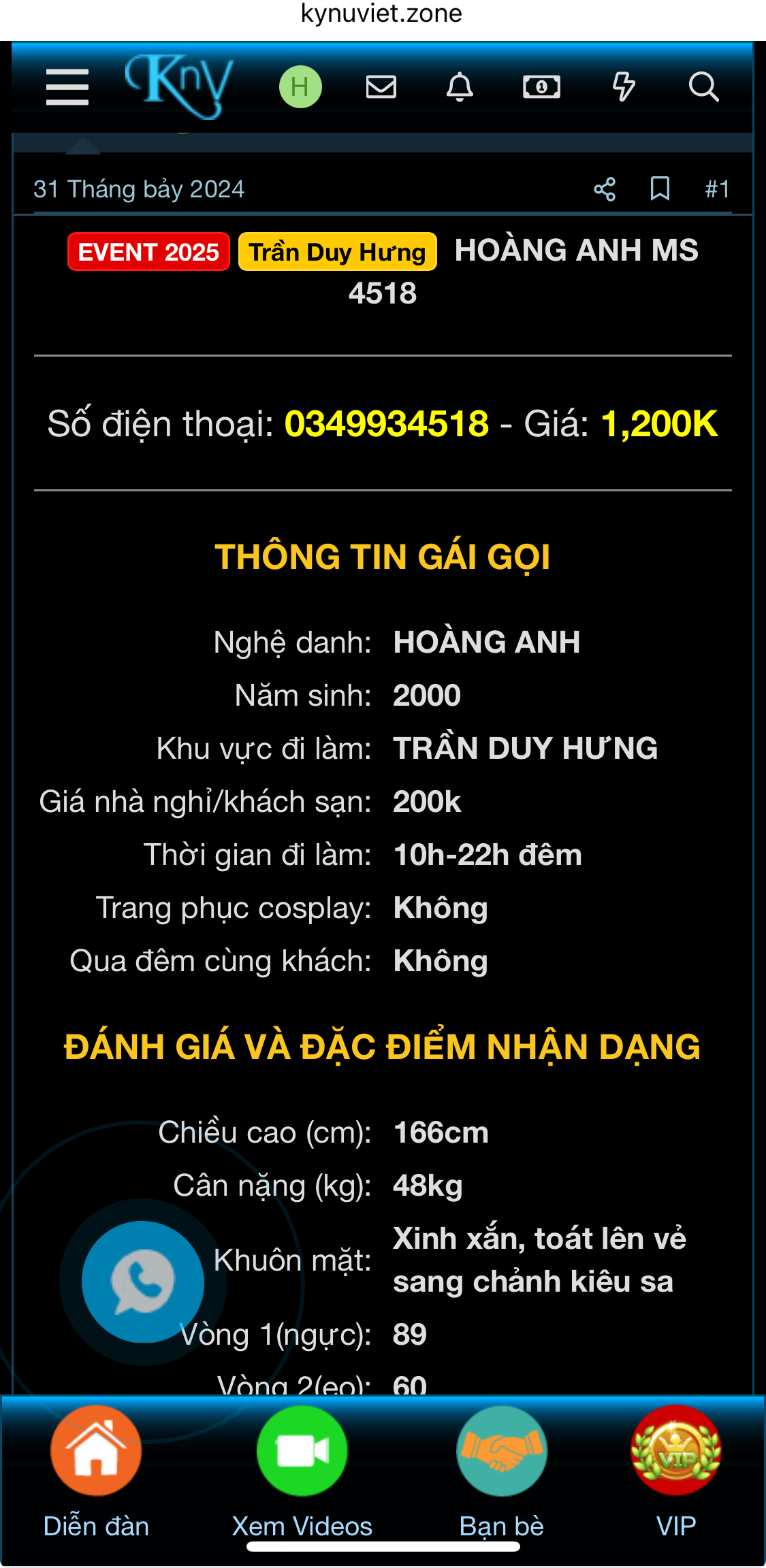Tap the floating call bubble button
Screen dimensions: 766x1568
click(142, 1281)
